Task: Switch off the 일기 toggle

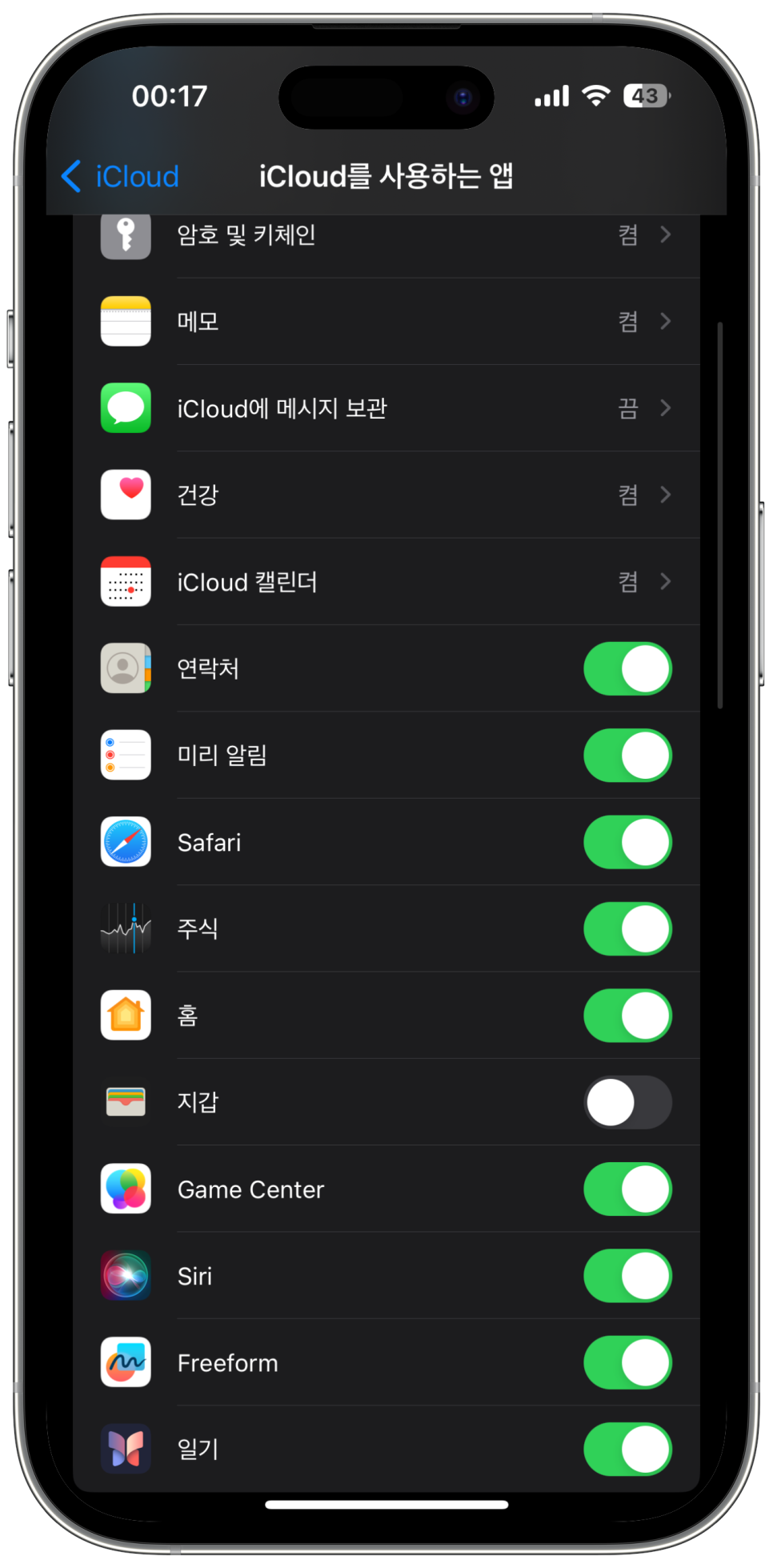Action: tap(627, 1450)
